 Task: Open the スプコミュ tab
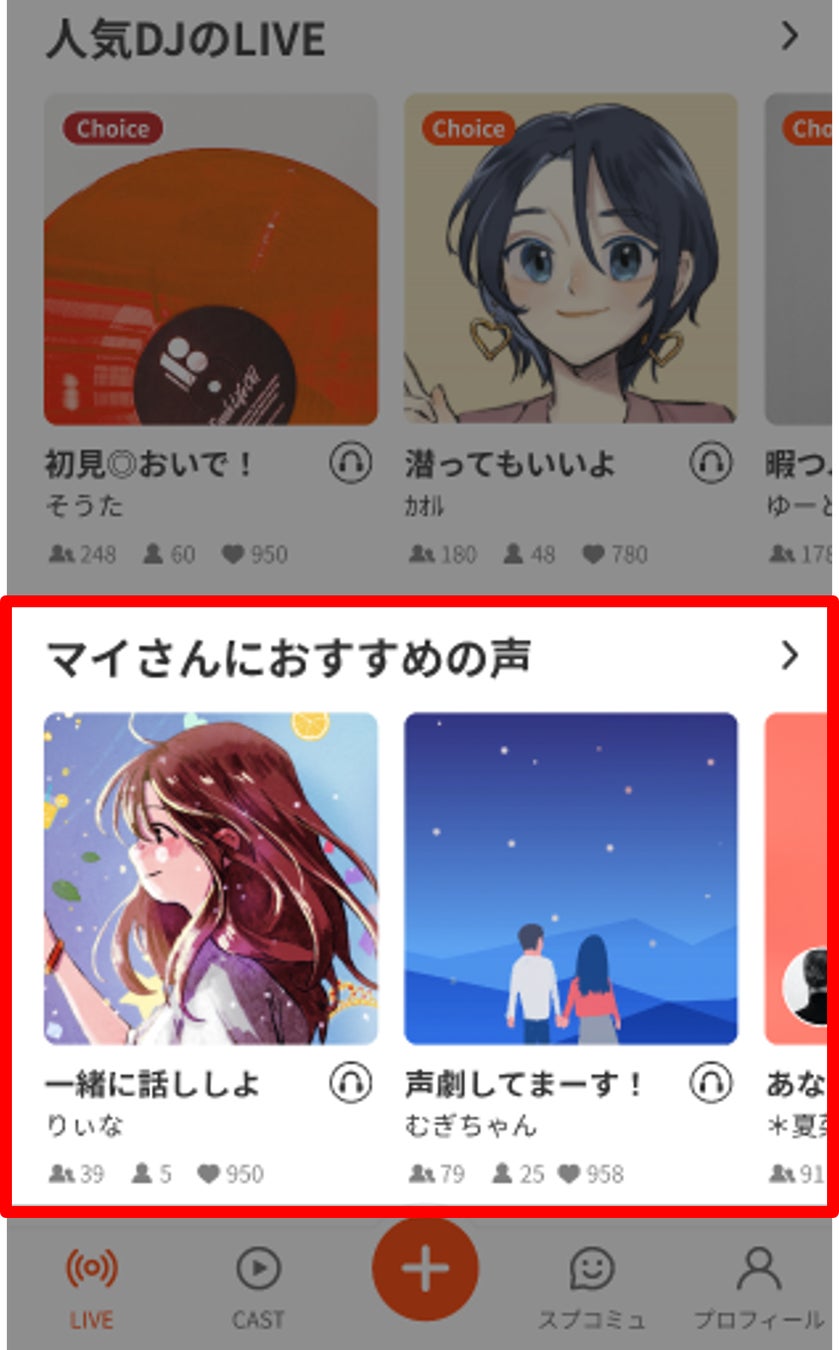coord(592,1286)
